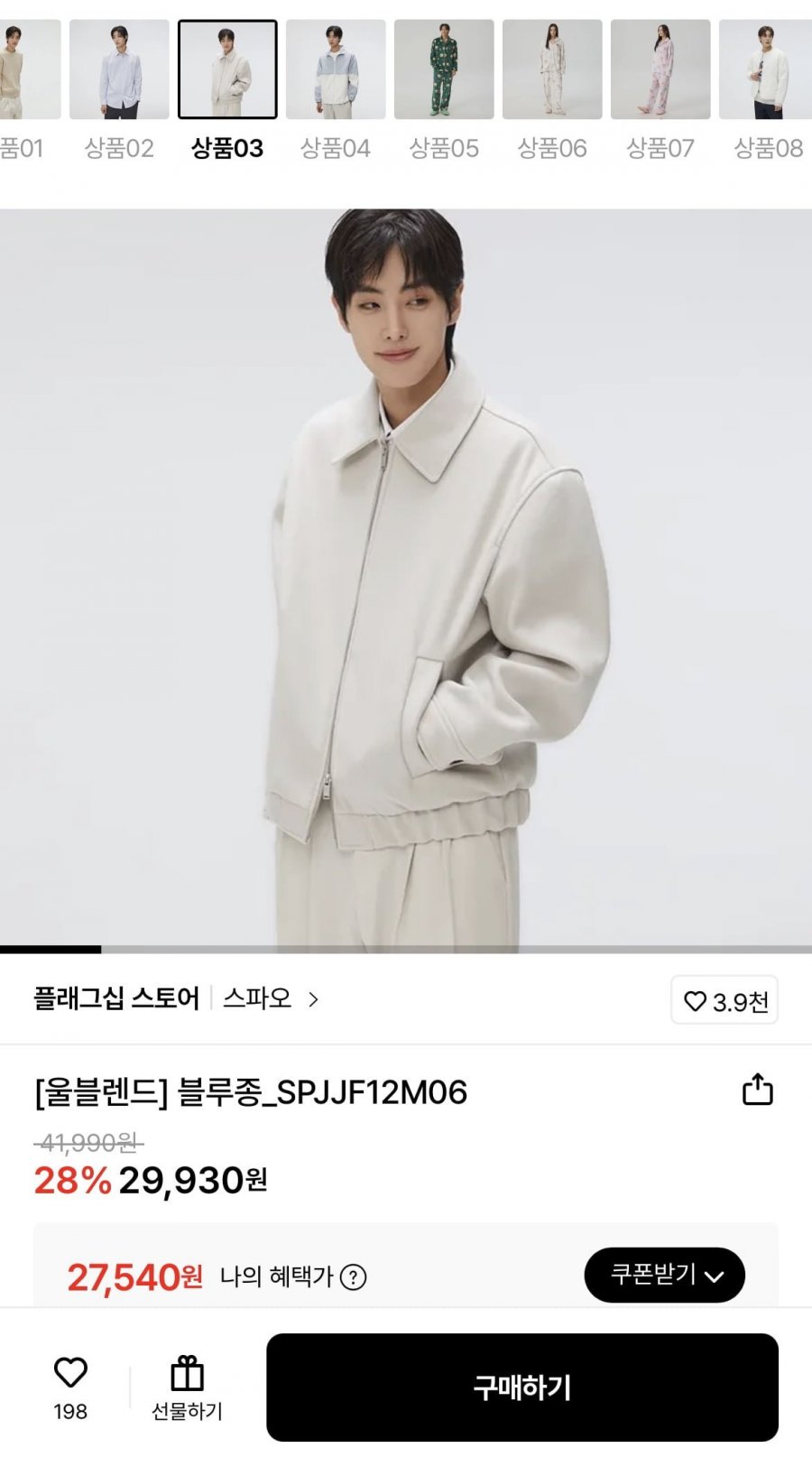812x1457 pixels.
Task: Select the 상품05 green pajama thumbnail
Action: tap(444, 70)
